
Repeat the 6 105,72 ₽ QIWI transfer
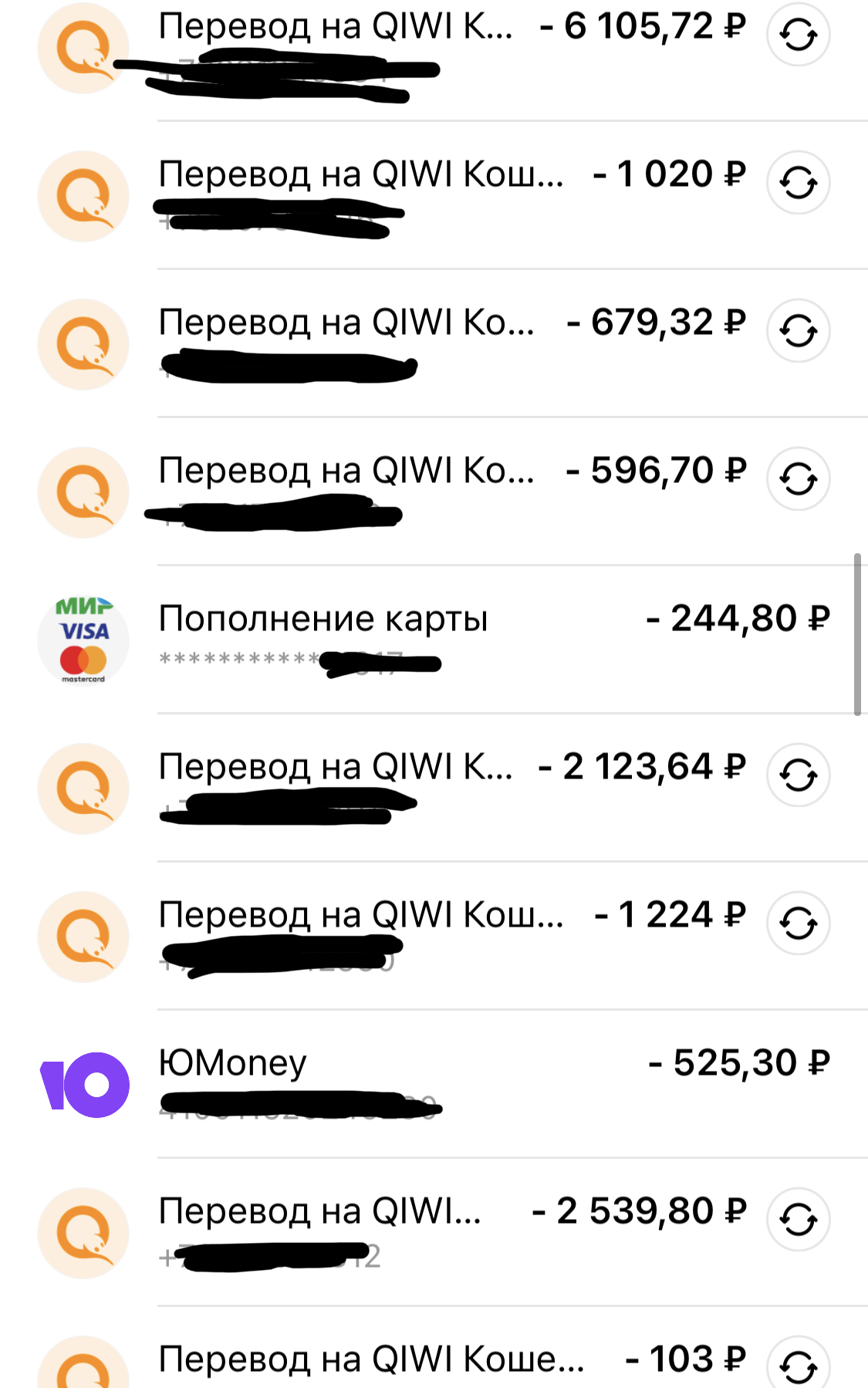[x=798, y=35]
